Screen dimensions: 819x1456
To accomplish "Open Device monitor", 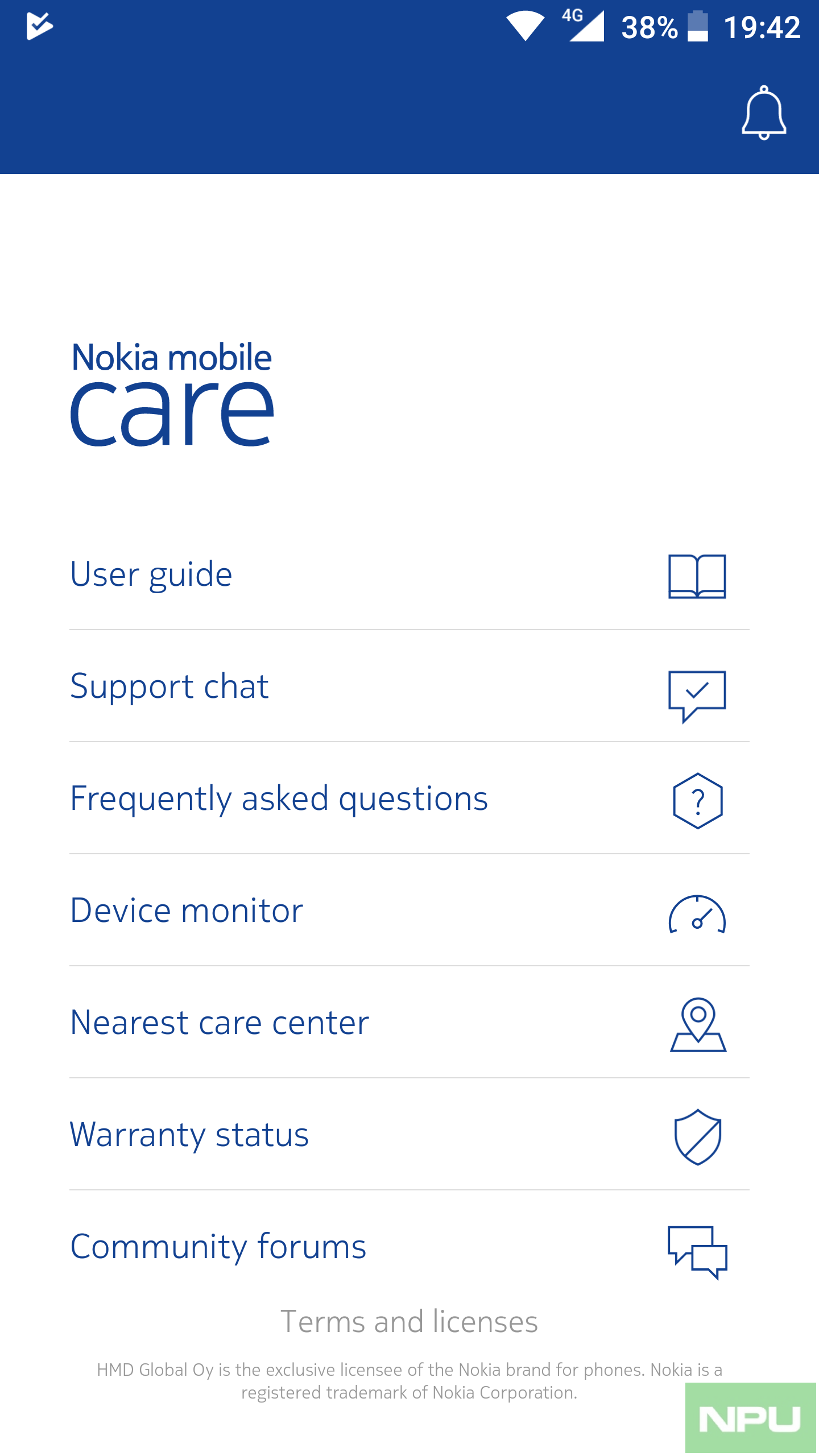I will tap(409, 911).
